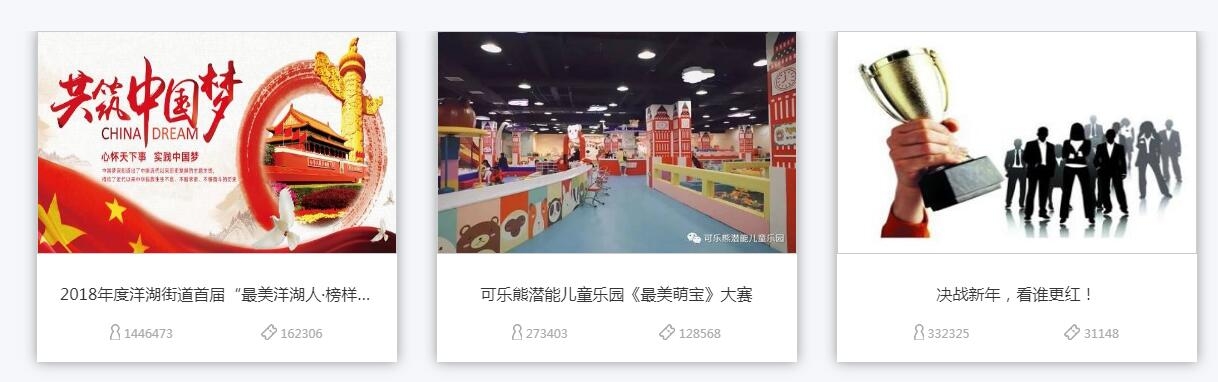The height and width of the screenshot is (382, 1218).
Task: Open the 决战新年，看谁更红！ card
Action: point(1017,197)
